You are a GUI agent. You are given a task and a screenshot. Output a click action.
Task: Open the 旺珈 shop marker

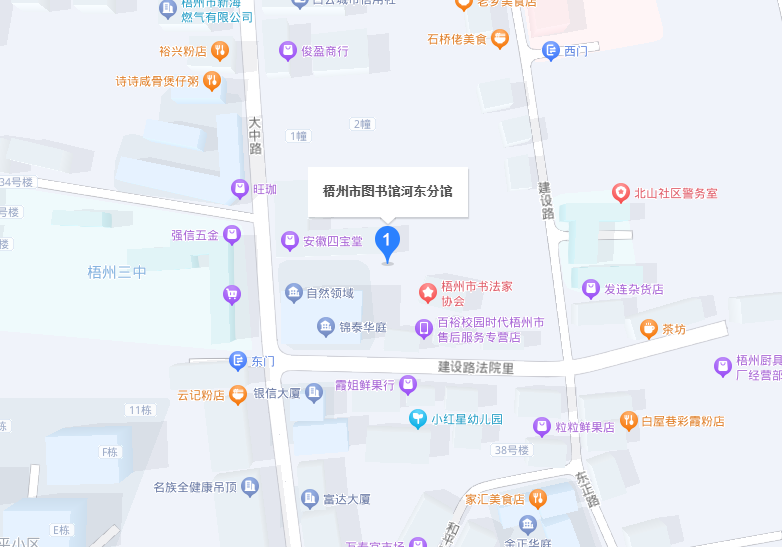coord(240,188)
